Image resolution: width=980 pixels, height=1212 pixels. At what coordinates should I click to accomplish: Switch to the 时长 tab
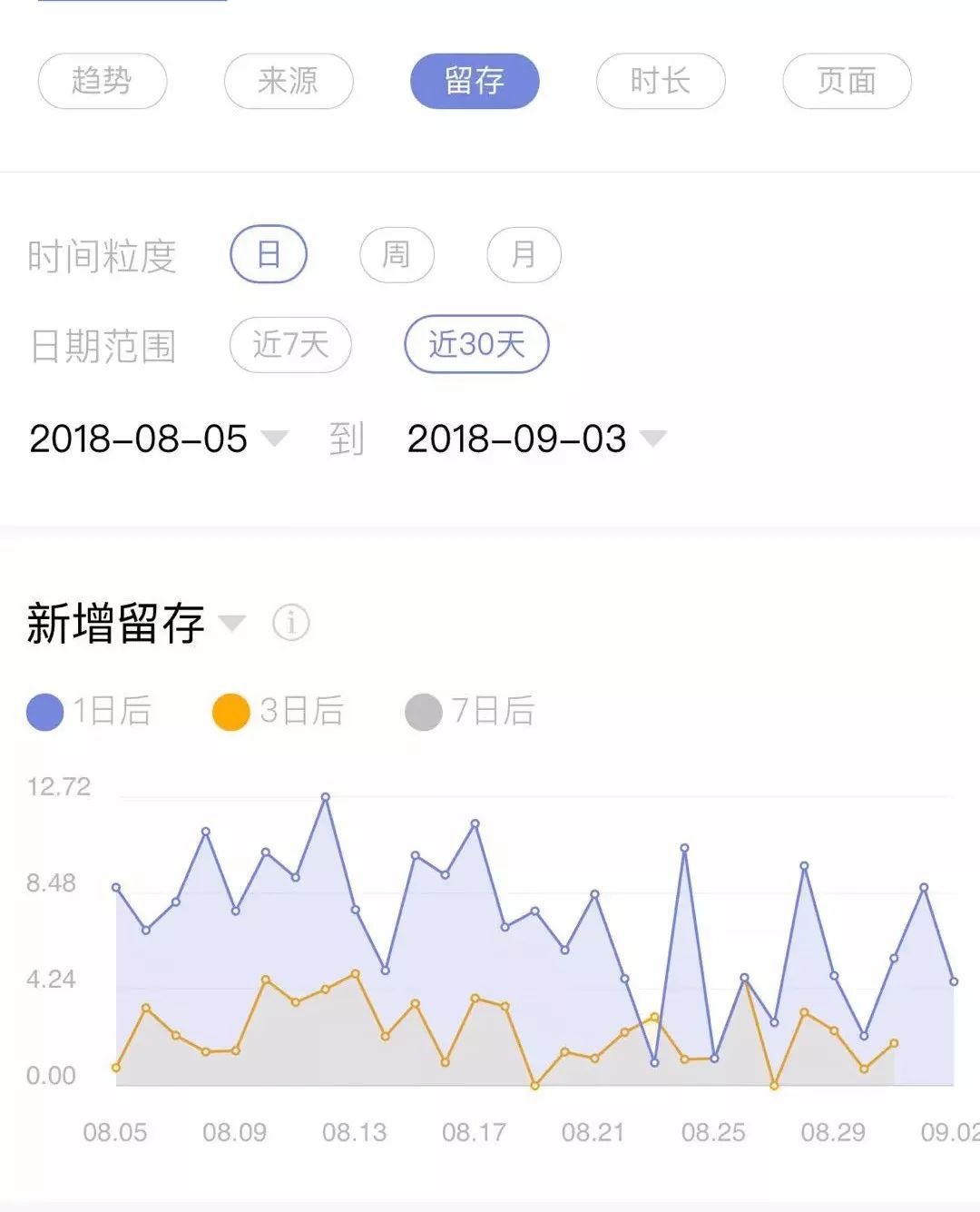point(661,82)
